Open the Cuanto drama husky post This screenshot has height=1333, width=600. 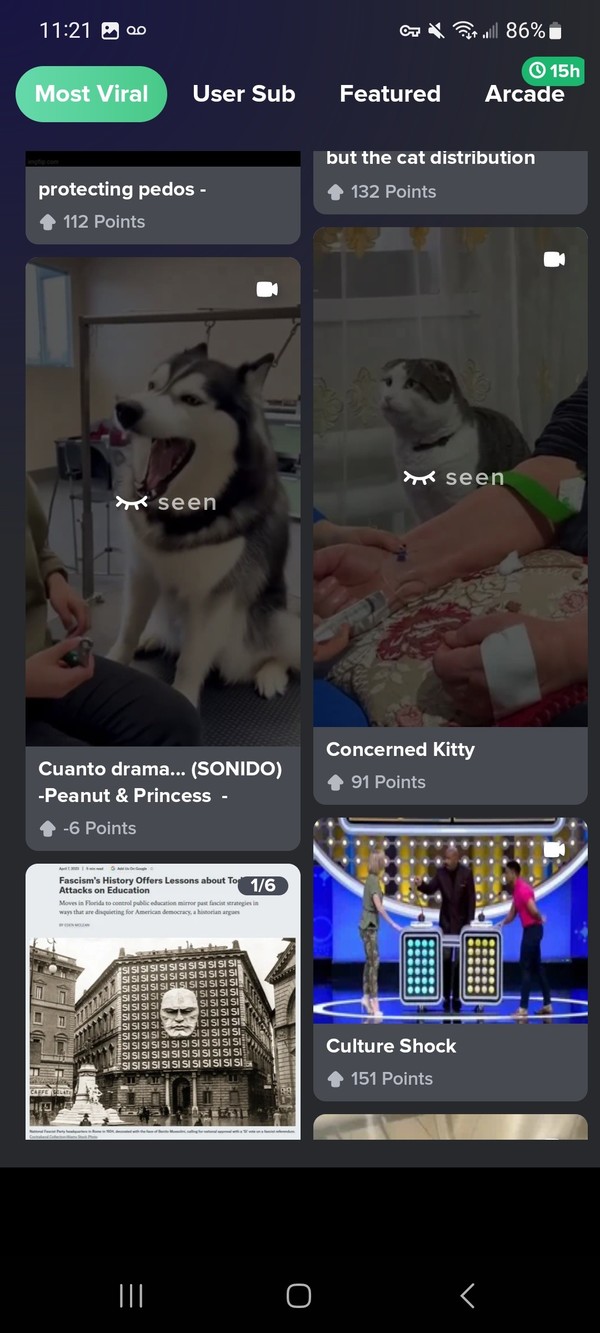[163, 500]
